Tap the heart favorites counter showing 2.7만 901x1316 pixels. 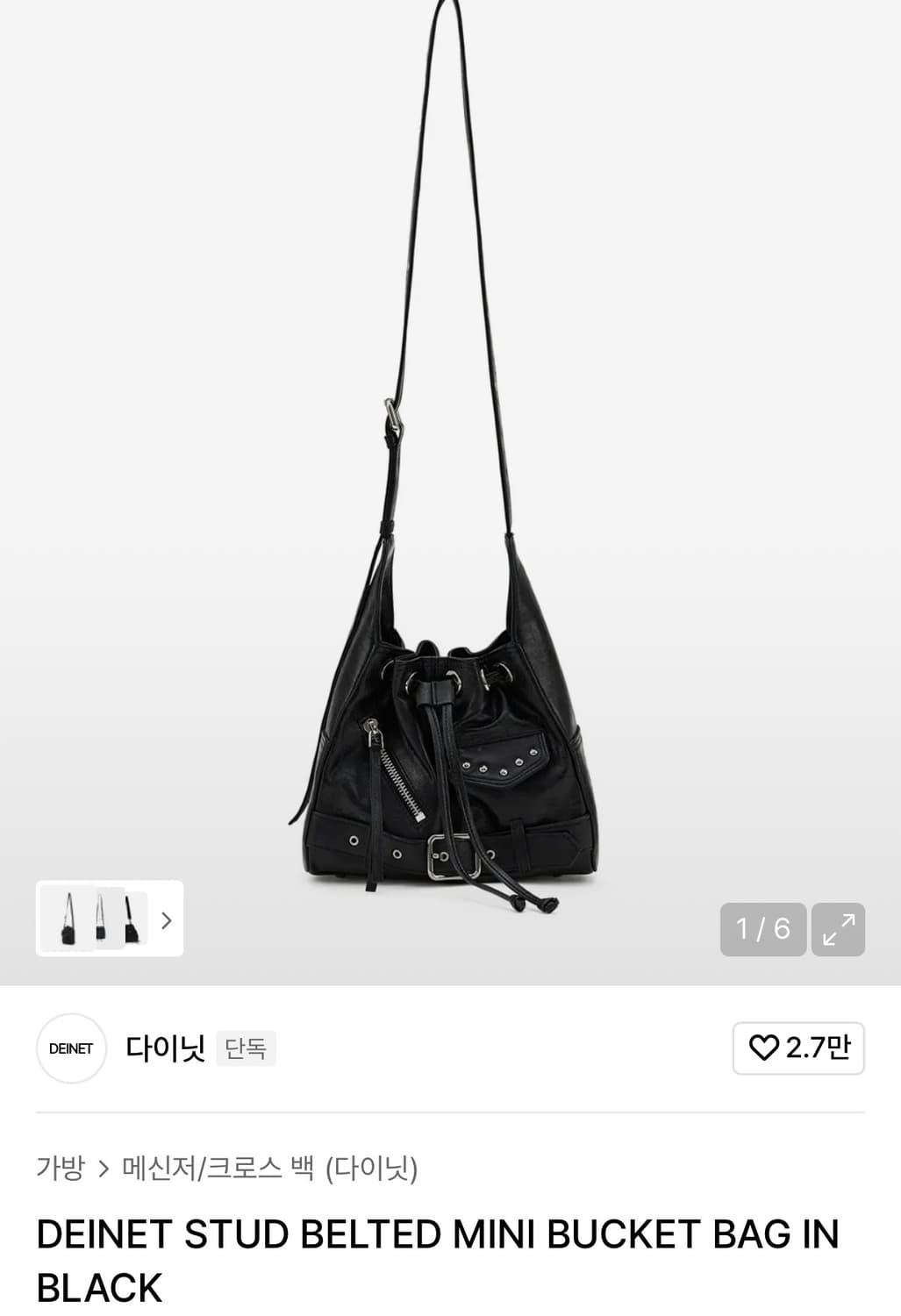tap(798, 1048)
